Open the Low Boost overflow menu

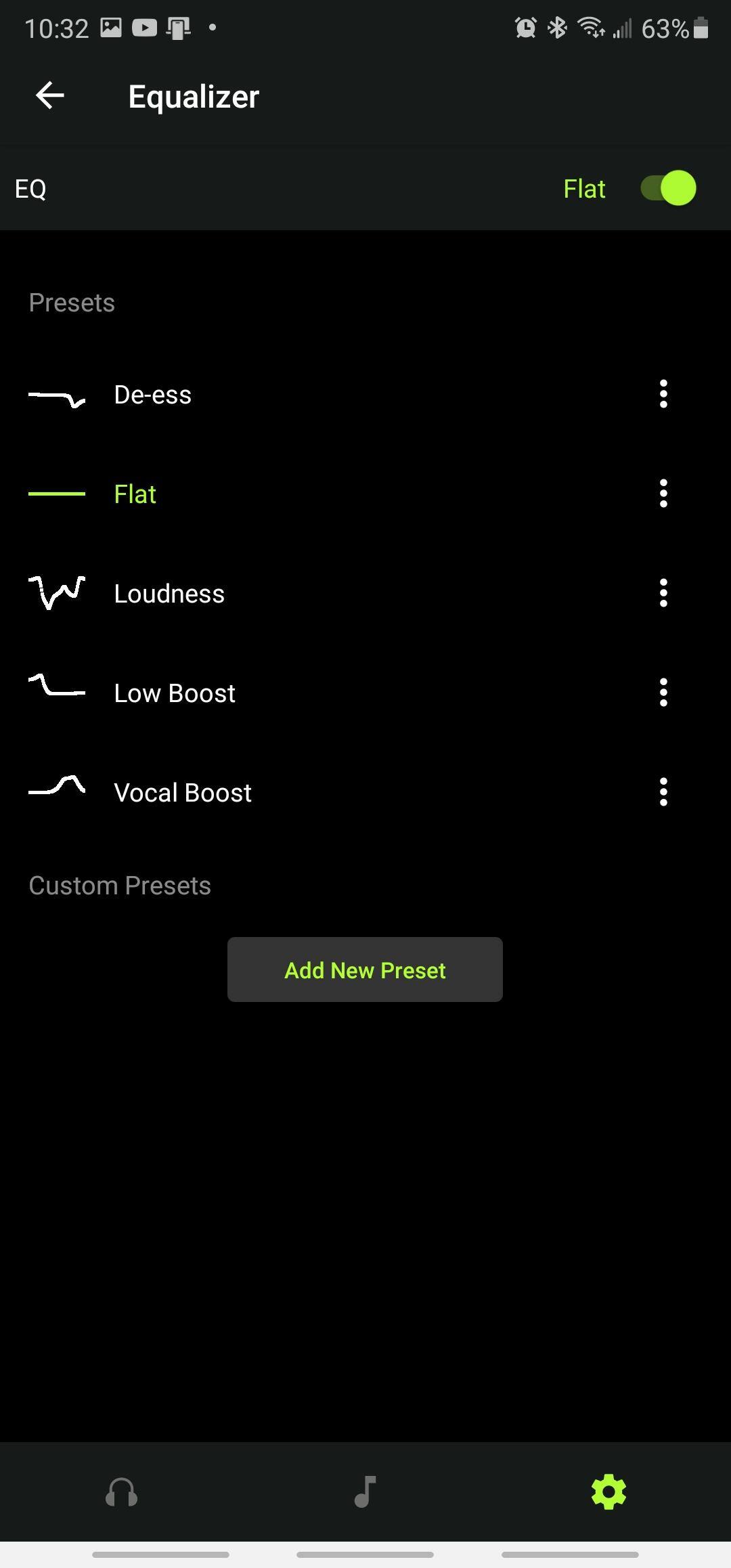click(663, 693)
